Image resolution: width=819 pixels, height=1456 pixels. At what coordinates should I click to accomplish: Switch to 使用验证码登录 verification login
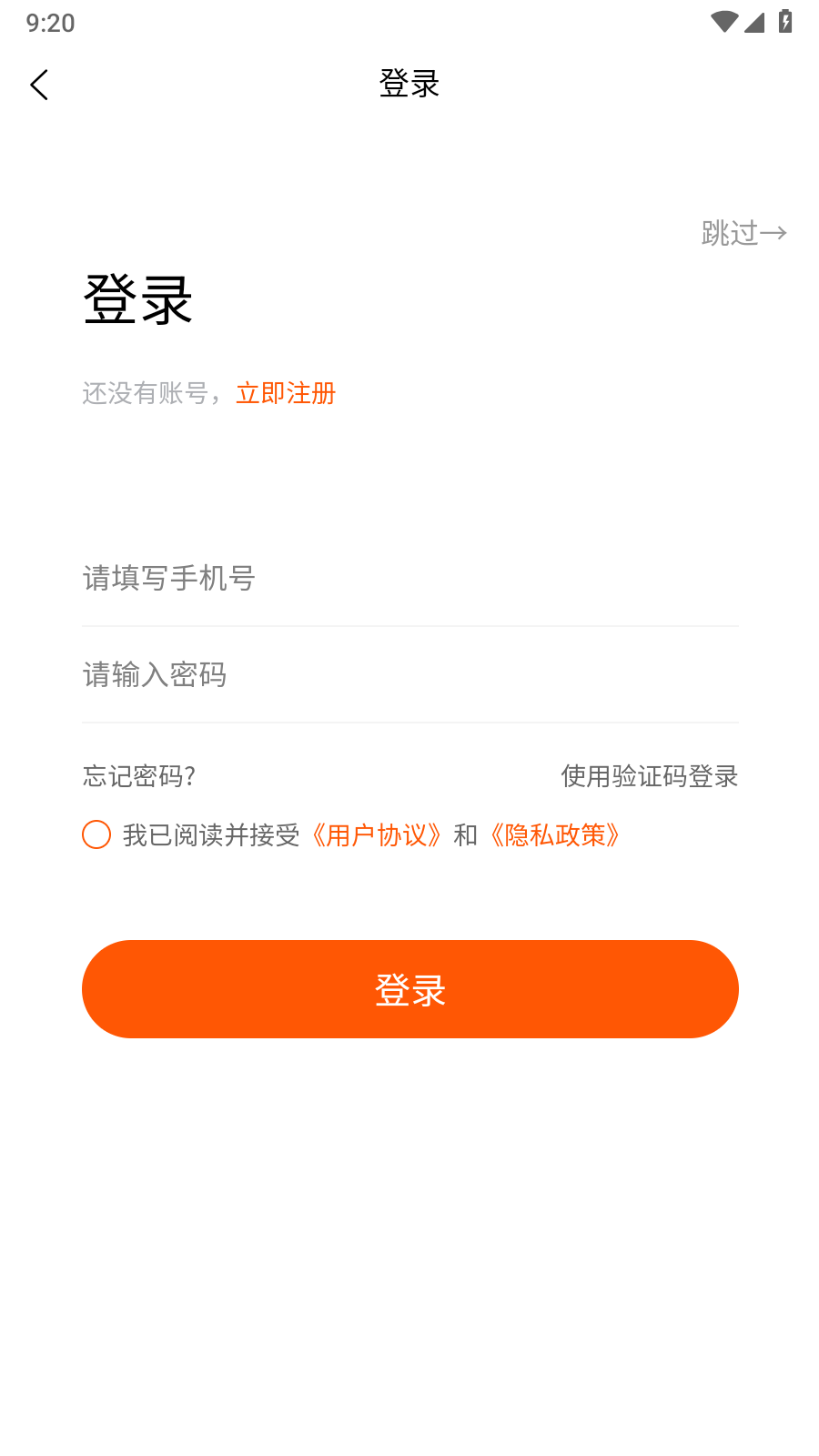tap(649, 777)
